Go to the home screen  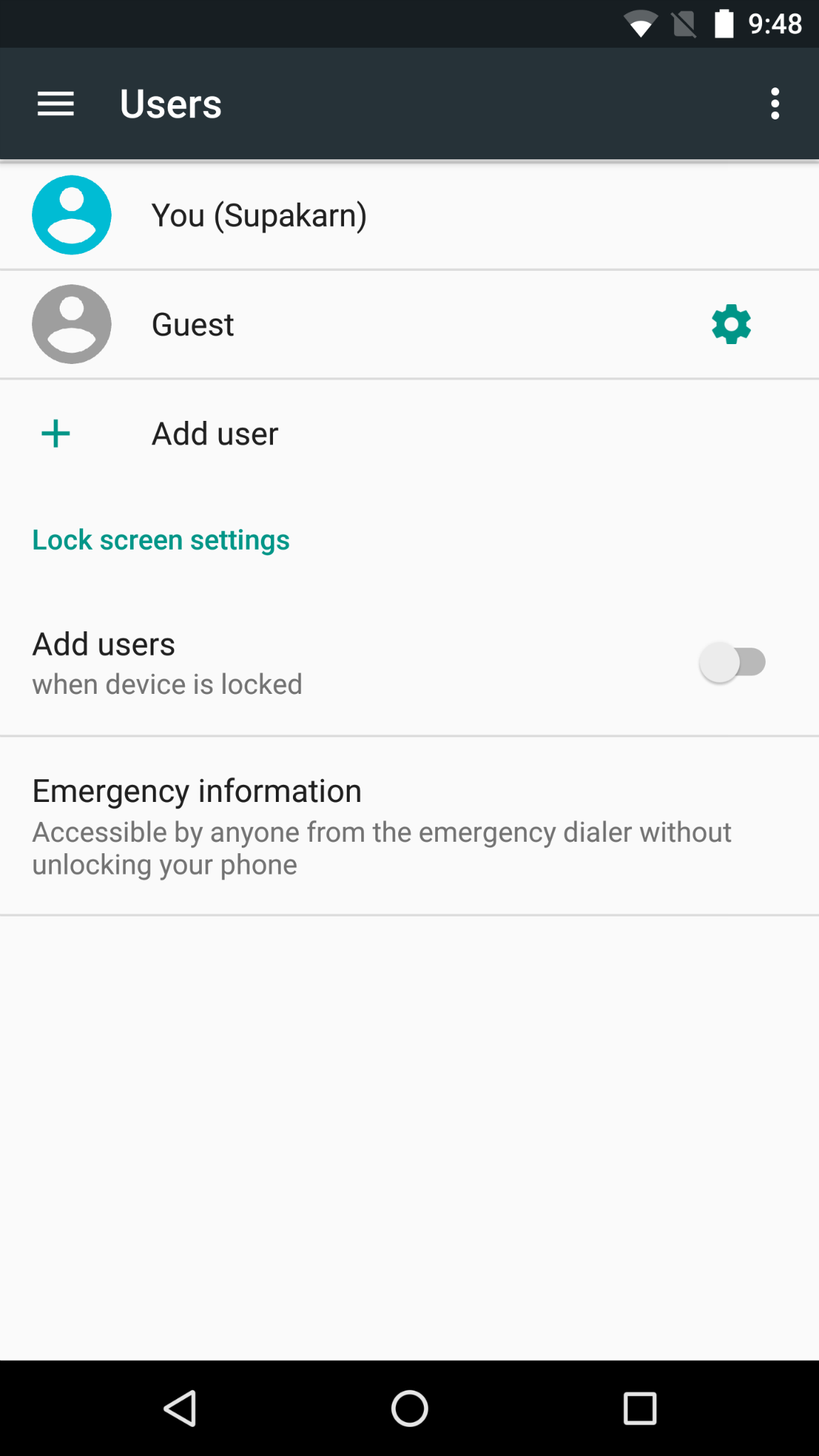(409, 1408)
